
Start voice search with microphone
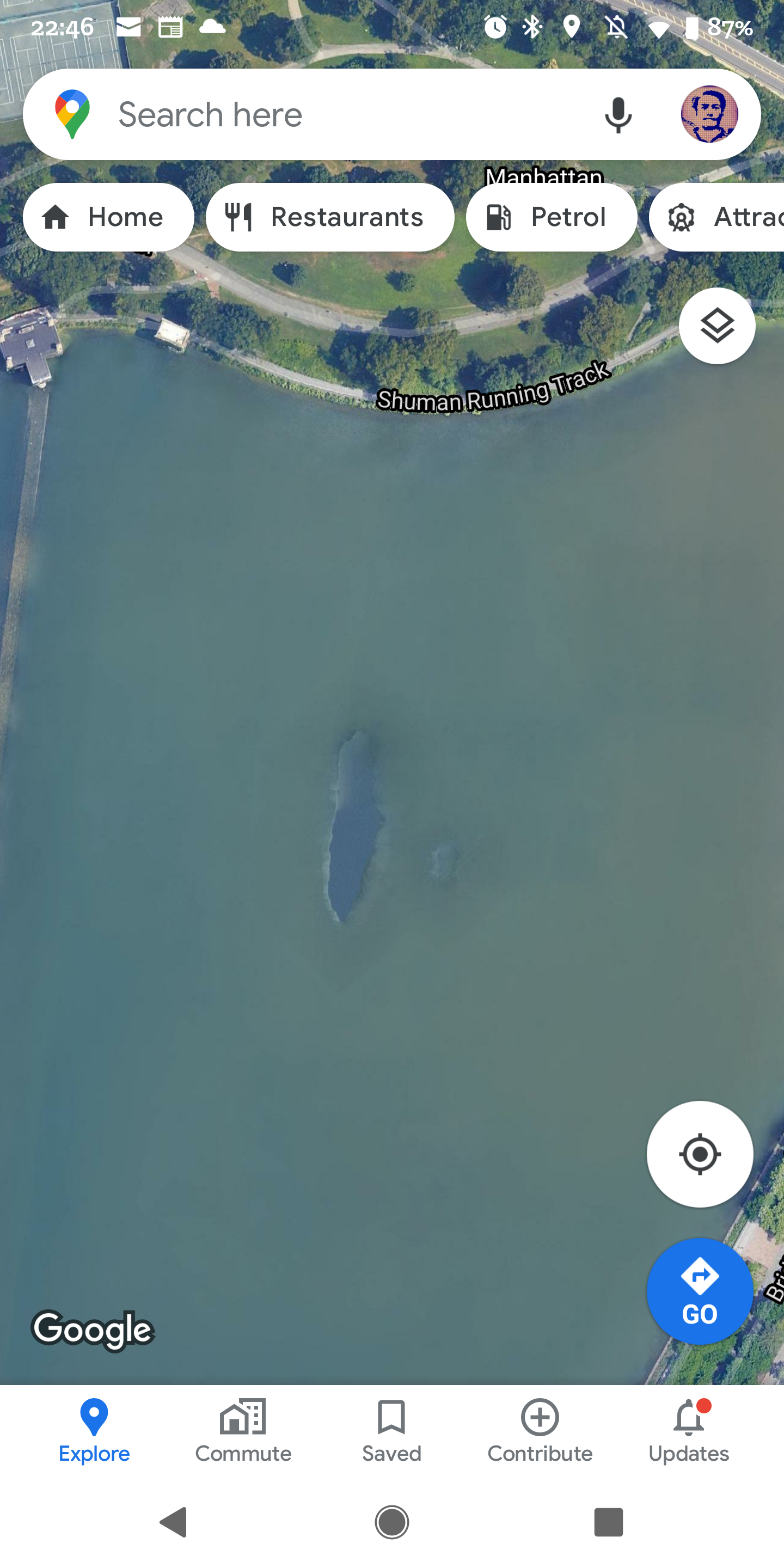[618, 114]
